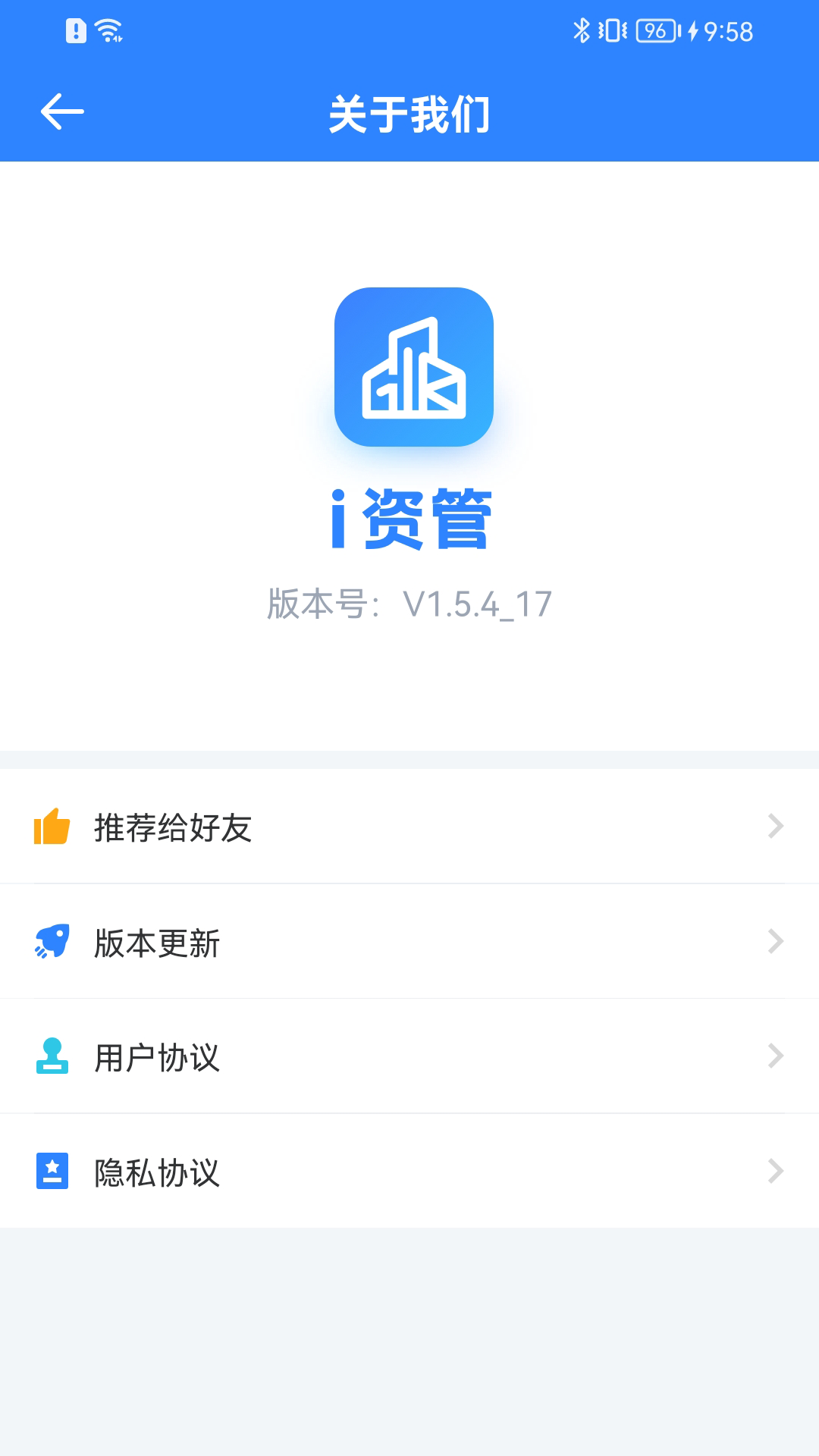Open 推荐给好友 to recommend to friends
This screenshot has width=819, height=1456.
coord(173,828)
